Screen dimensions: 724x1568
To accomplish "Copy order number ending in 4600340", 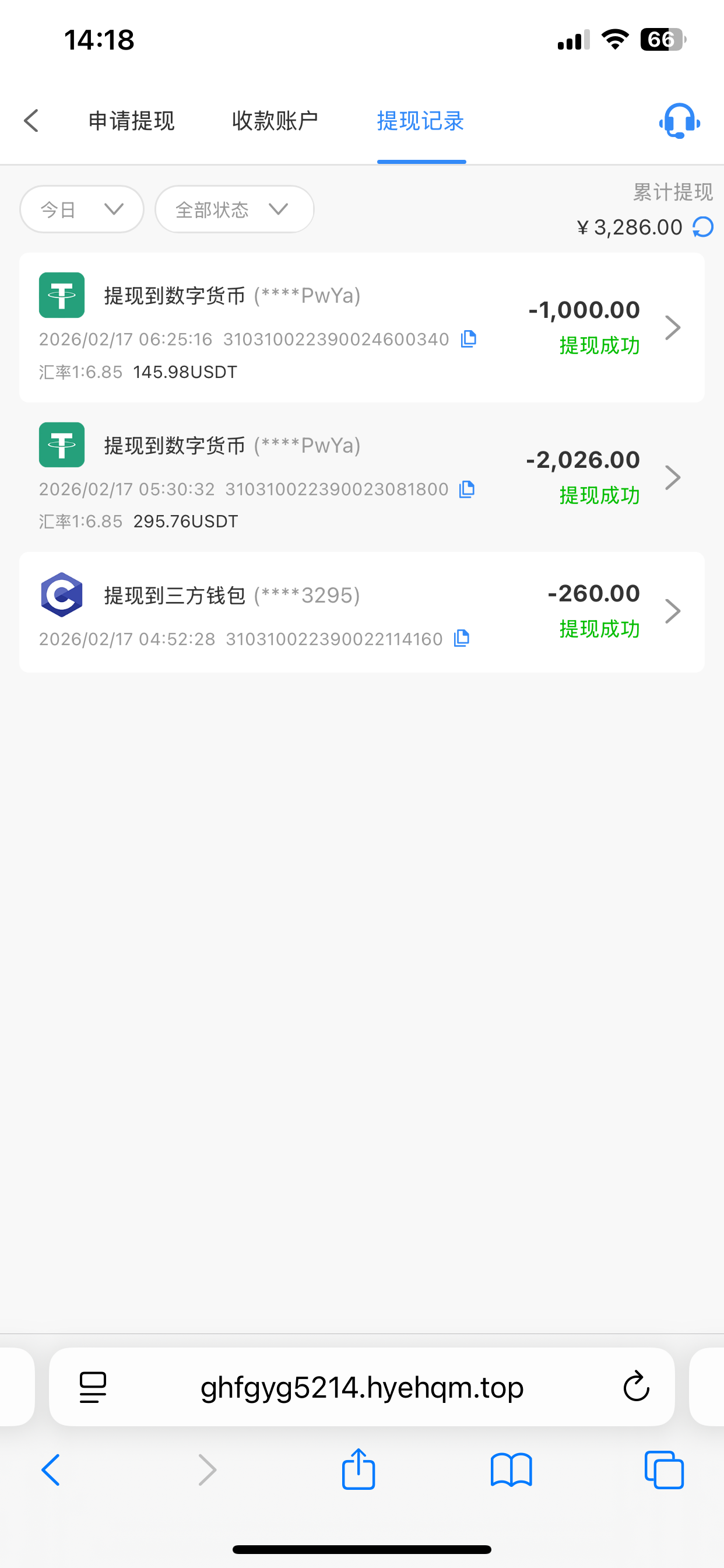I will coord(469,338).
